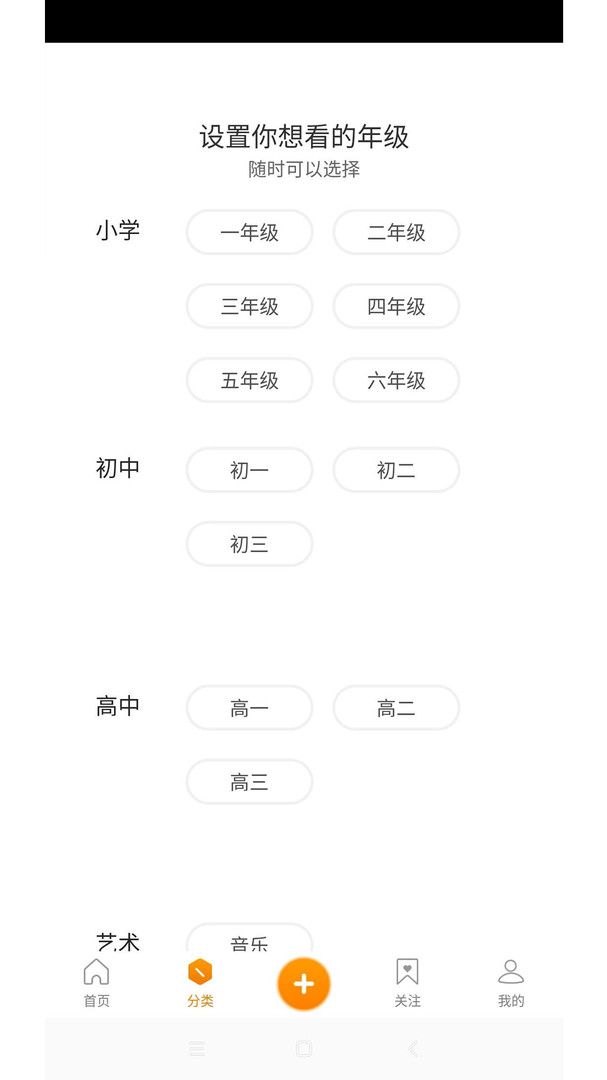
Task: Open the 关注 tab
Action: 407,983
